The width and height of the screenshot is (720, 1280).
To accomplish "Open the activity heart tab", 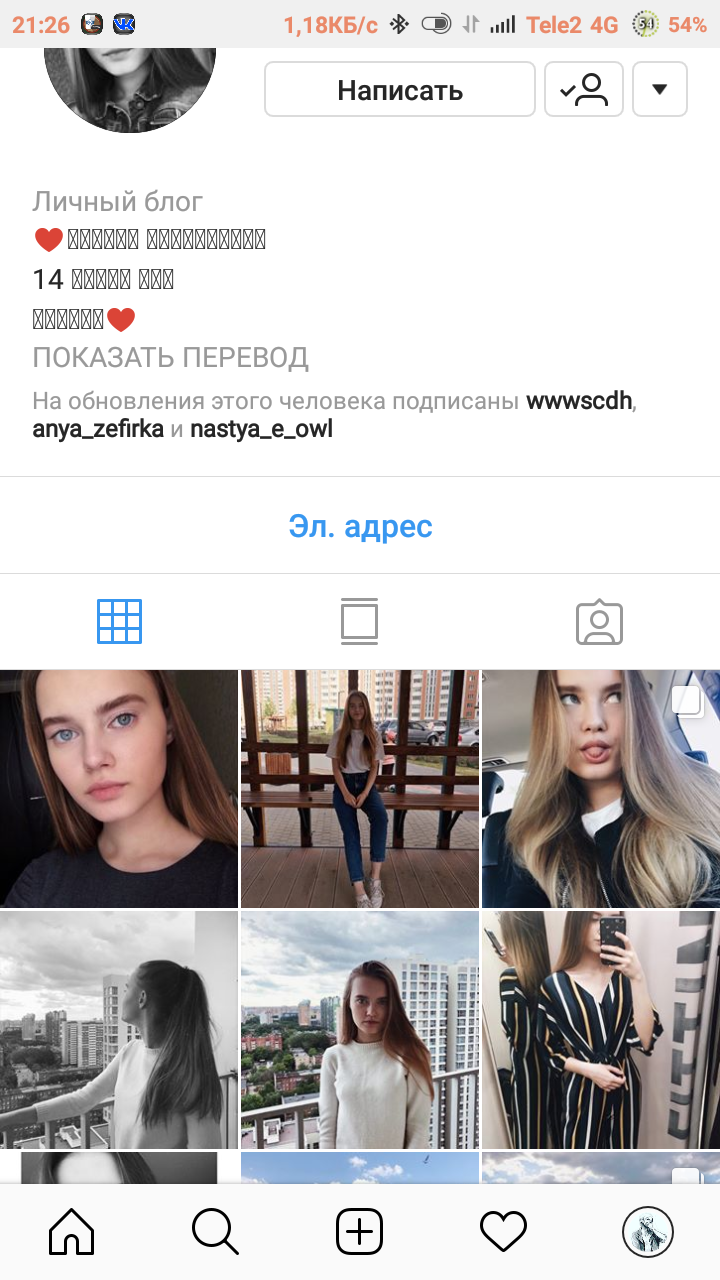I will point(503,1232).
